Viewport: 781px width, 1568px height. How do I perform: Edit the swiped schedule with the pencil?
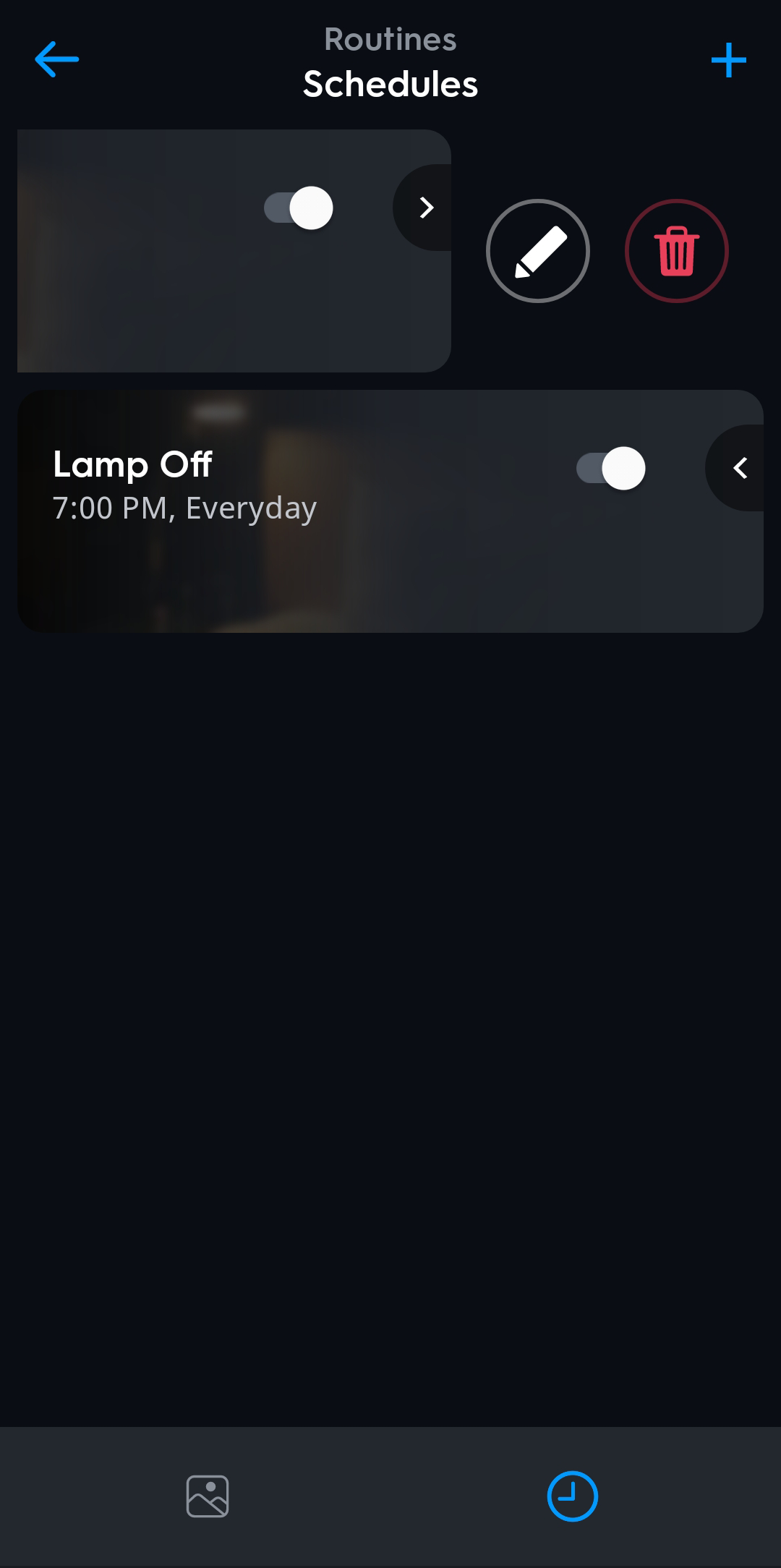point(537,251)
